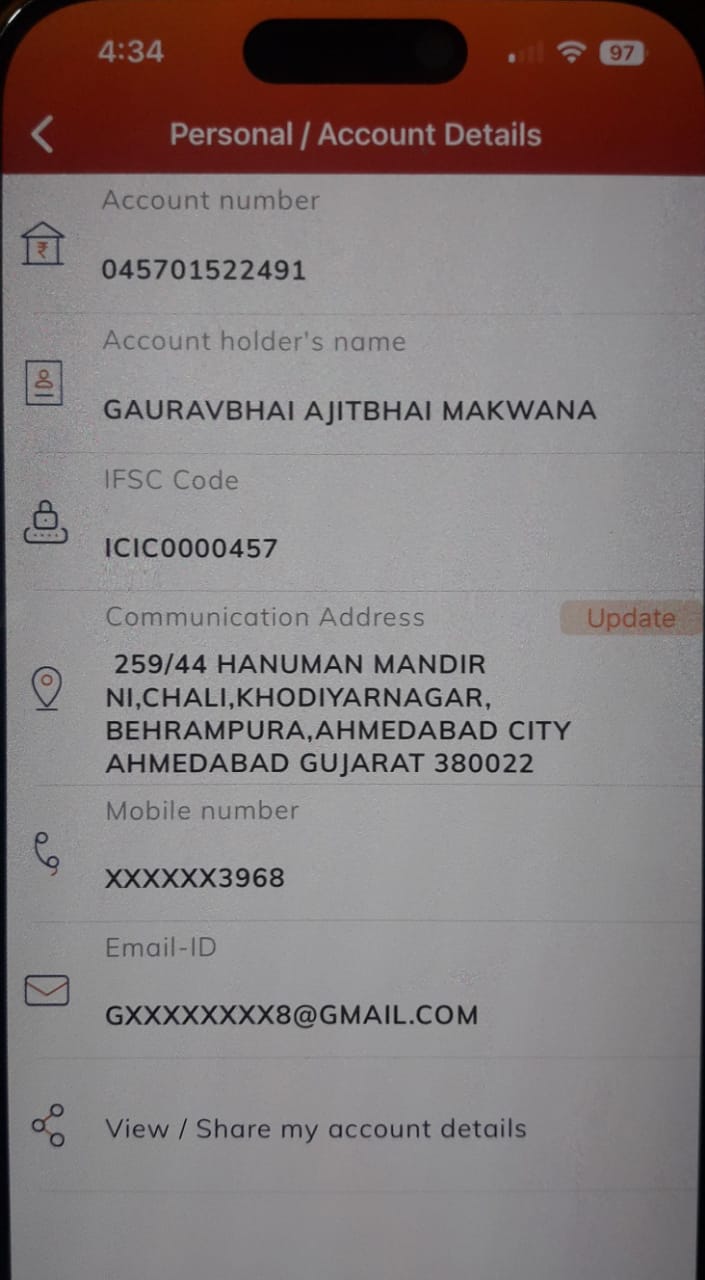Viewport: 705px width, 1280px height.
Task: Open View / Share my account details
Action: coord(315,1129)
